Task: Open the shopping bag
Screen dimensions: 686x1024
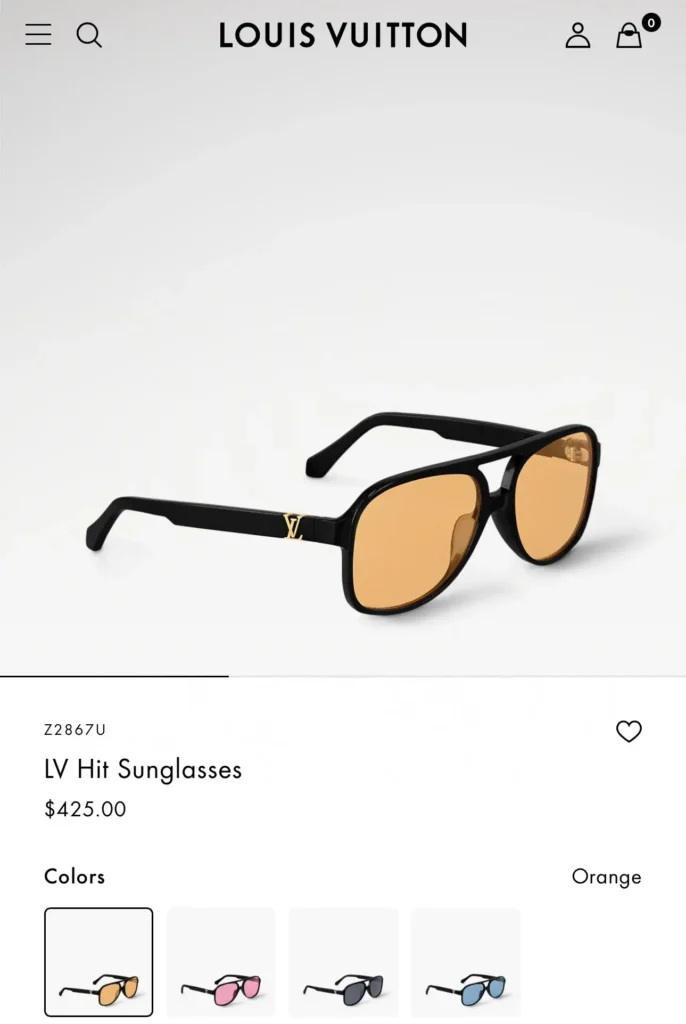Action: pos(629,35)
